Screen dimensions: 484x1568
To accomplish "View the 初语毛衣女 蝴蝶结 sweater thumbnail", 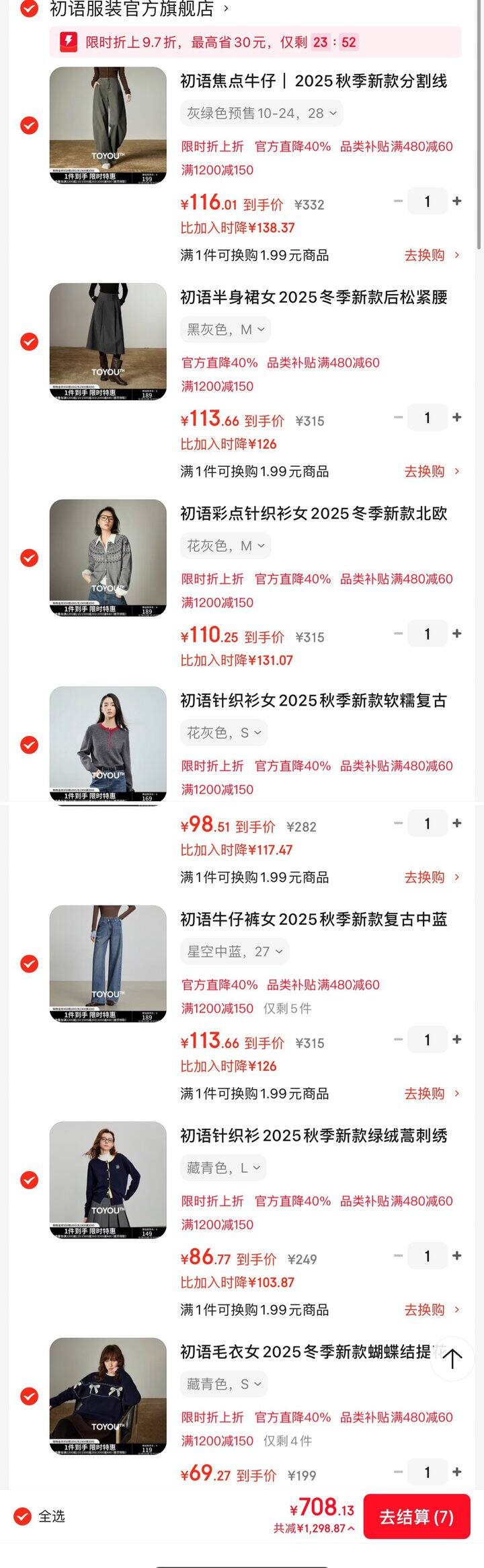I will (x=108, y=1396).
